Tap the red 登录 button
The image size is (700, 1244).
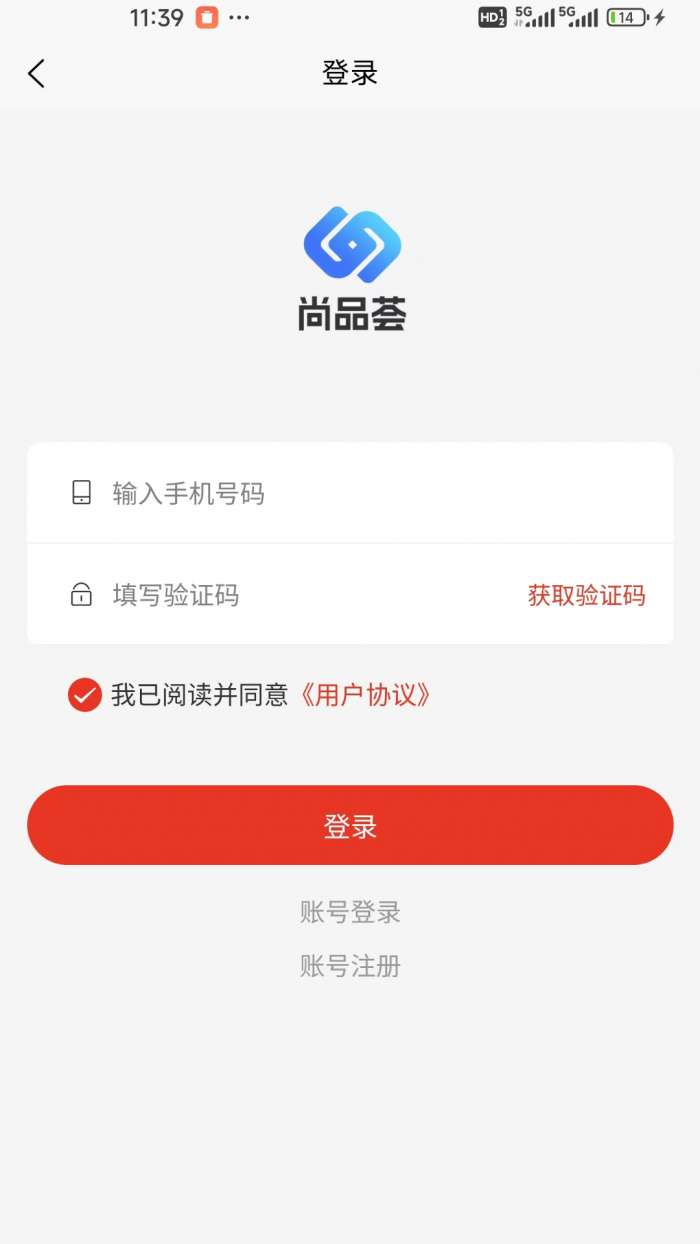[350, 825]
